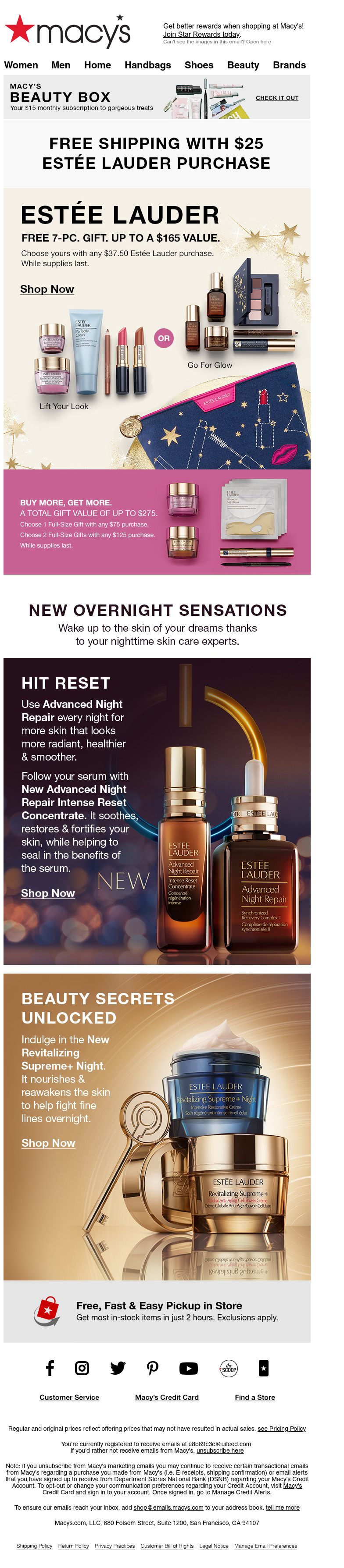Shop Now for Advanced Night Repair
This screenshot has height=1568, width=344.
[x=48, y=893]
